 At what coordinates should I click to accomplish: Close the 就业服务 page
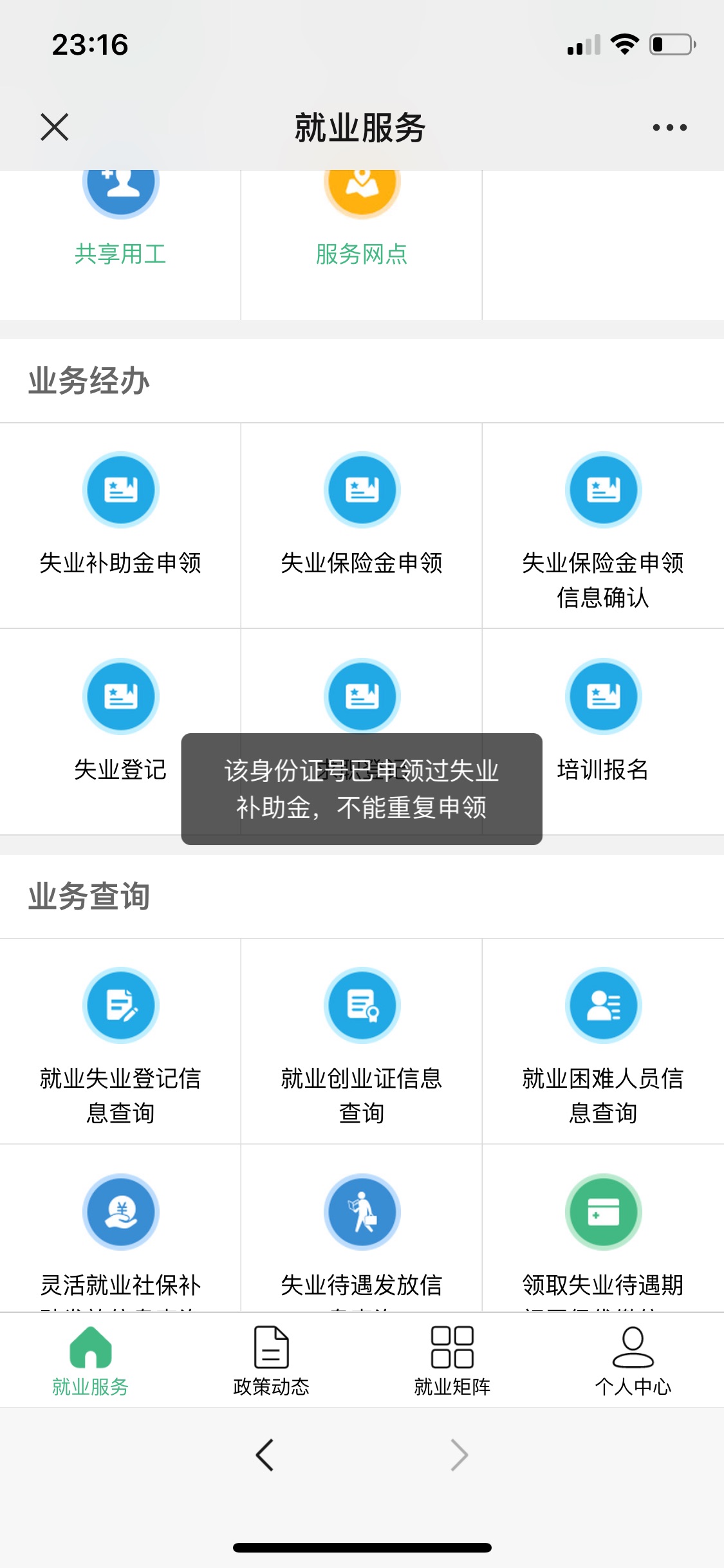tap(55, 127)
